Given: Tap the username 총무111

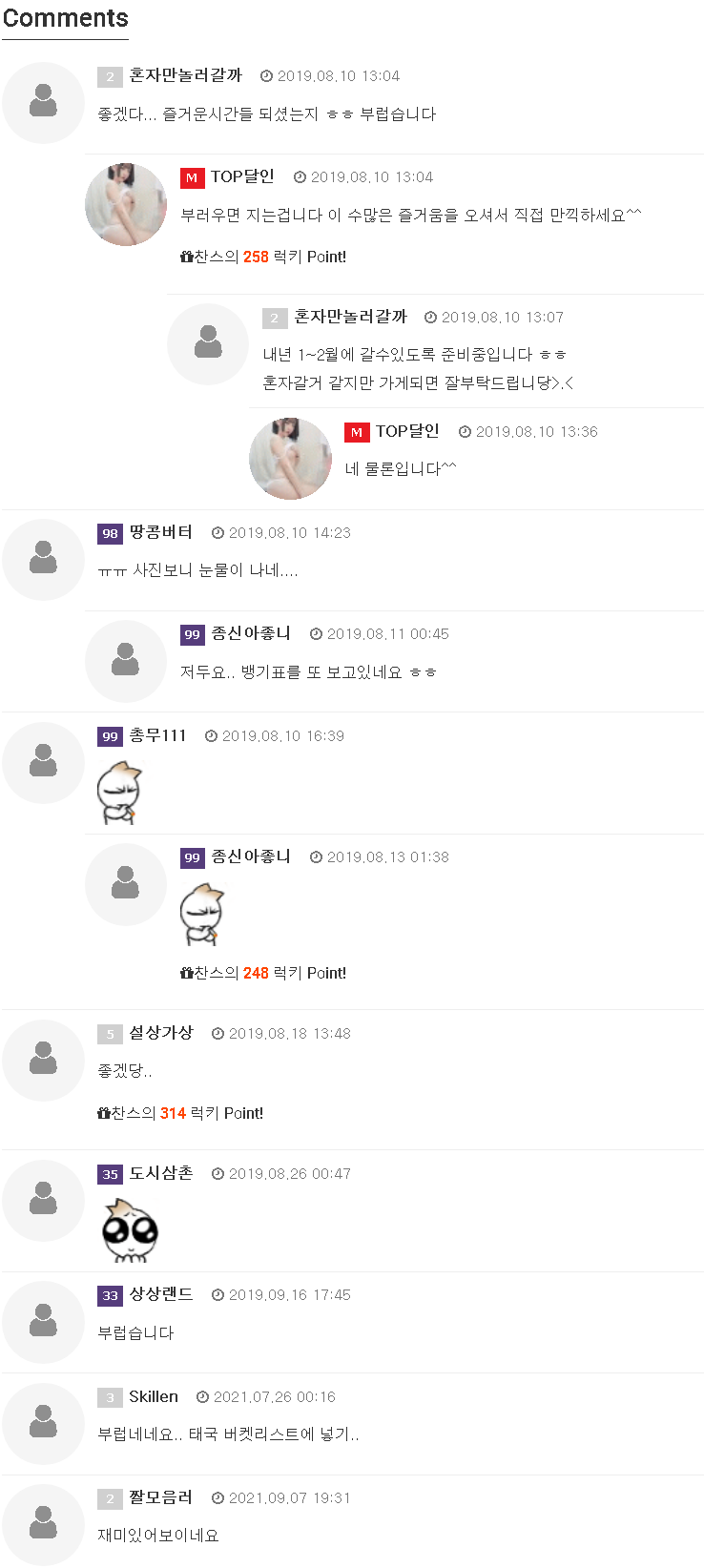Looking at the screenshot, I should [157, 735].
